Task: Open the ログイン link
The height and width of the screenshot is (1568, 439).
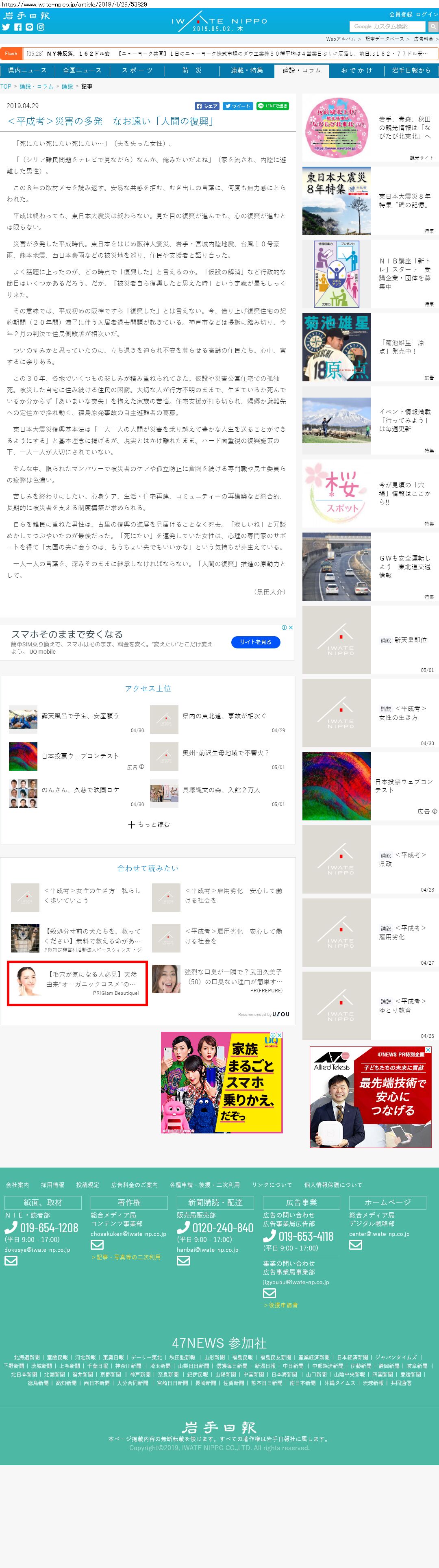Action: coord(427,14)
